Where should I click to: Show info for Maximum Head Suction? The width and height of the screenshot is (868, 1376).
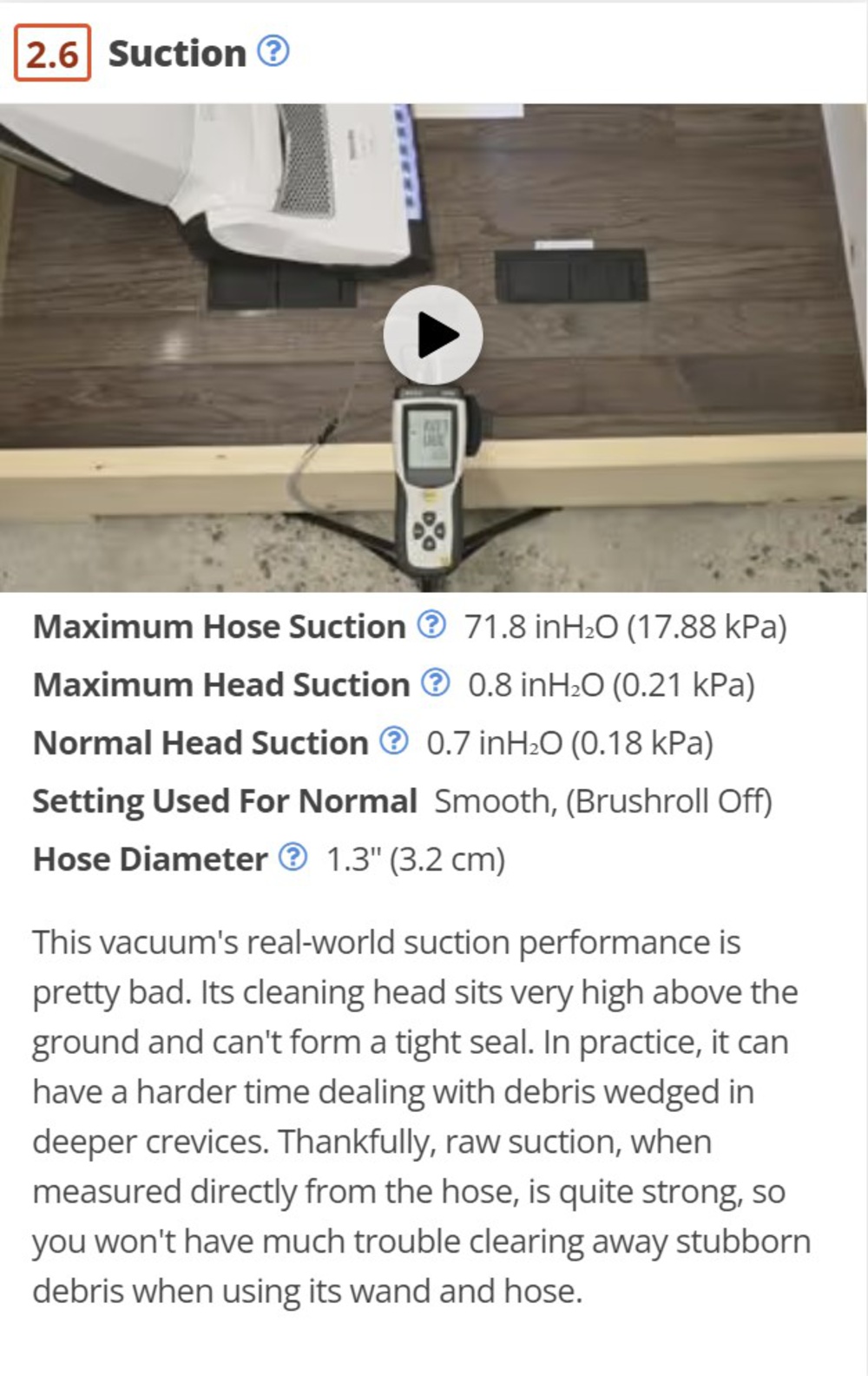click(x=436, y=683)
